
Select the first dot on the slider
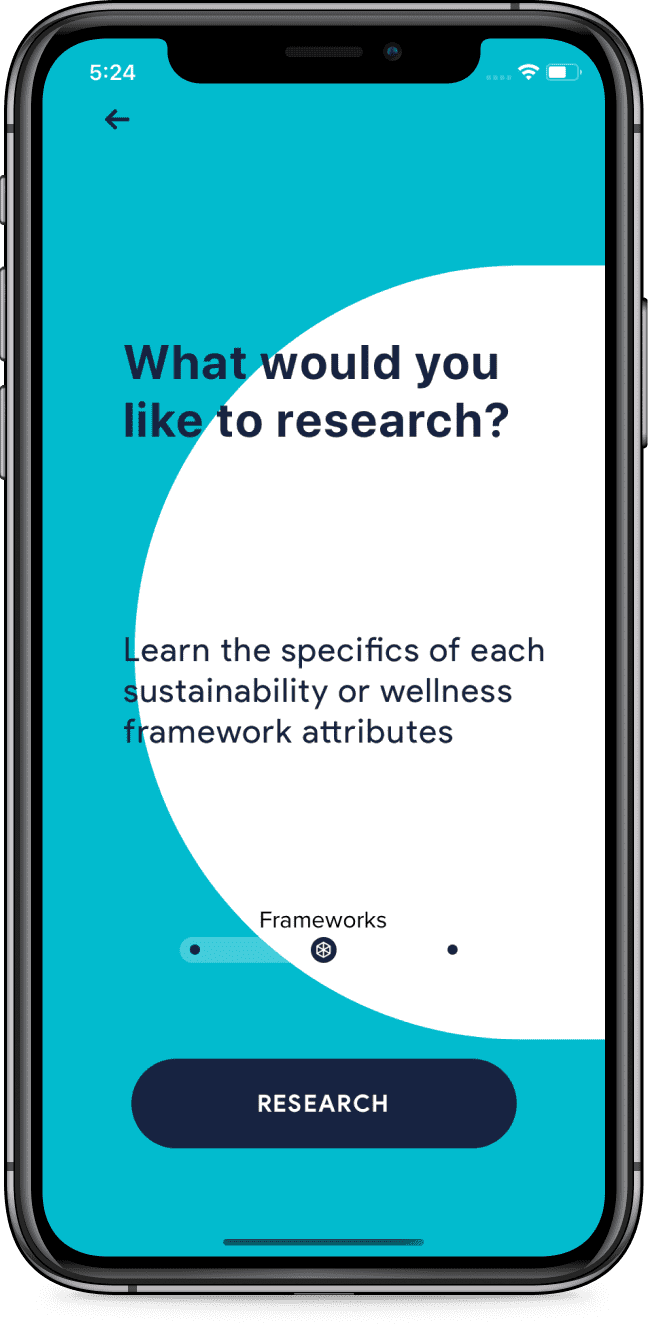pyautogui.click(x=195, y=950)
